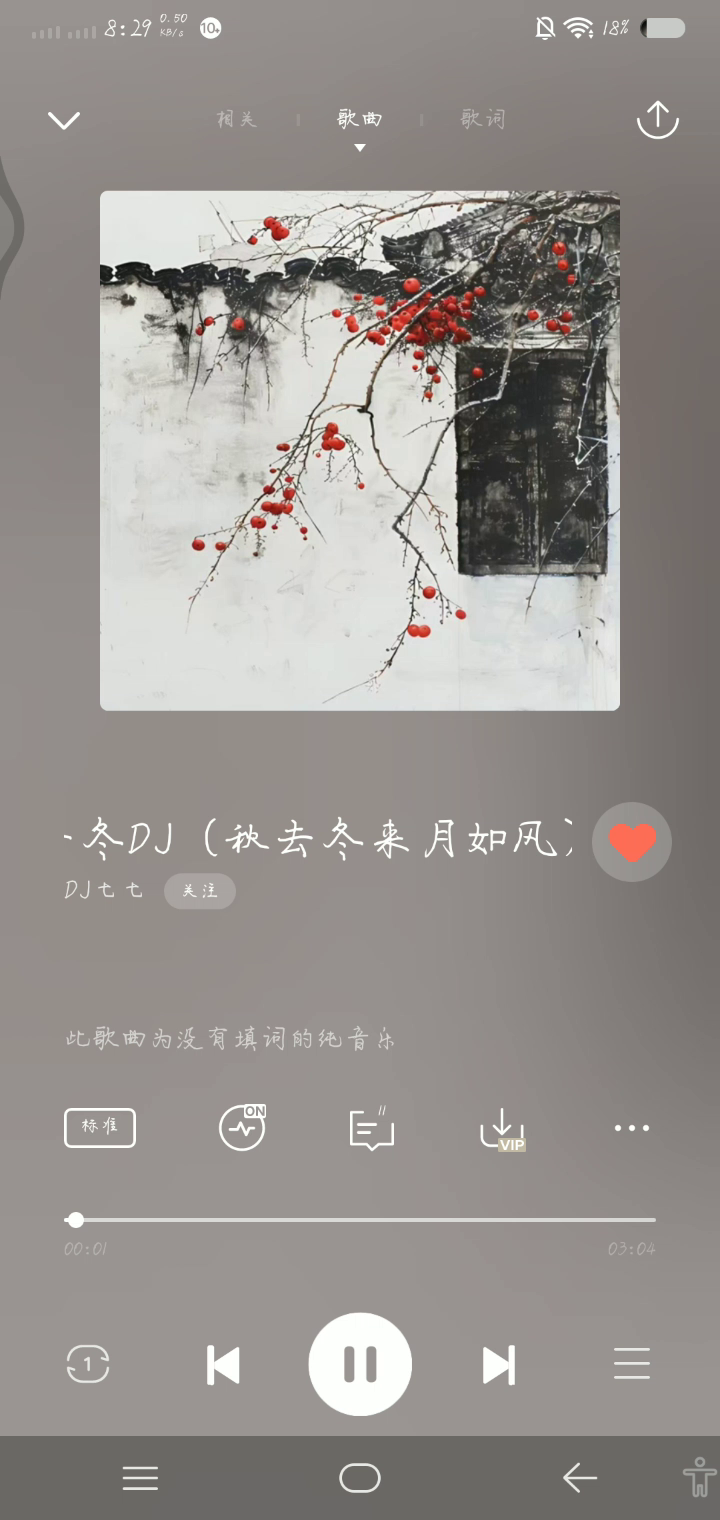Download the song with the VIP icon
This screenshot has width=720, height=1520.
tap(502, 1128)
